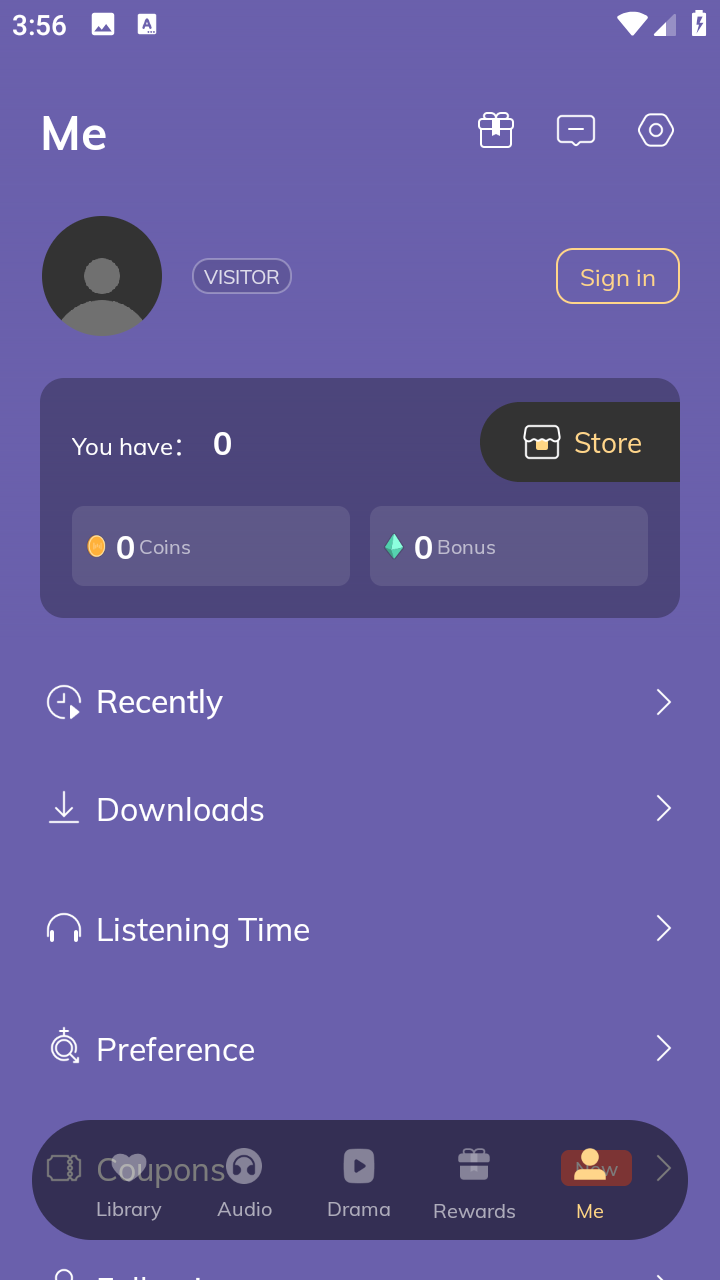The height and width of the screenshot is (1280, 720).
Task: Expand the Recently section
Action: click(x=664, y=701)
